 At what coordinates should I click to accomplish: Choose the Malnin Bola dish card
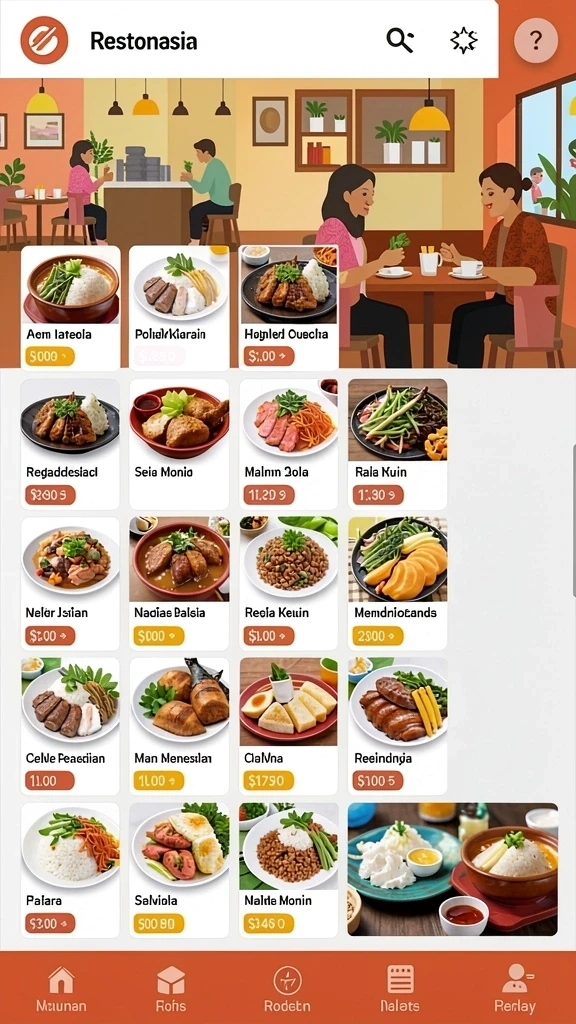289,444
